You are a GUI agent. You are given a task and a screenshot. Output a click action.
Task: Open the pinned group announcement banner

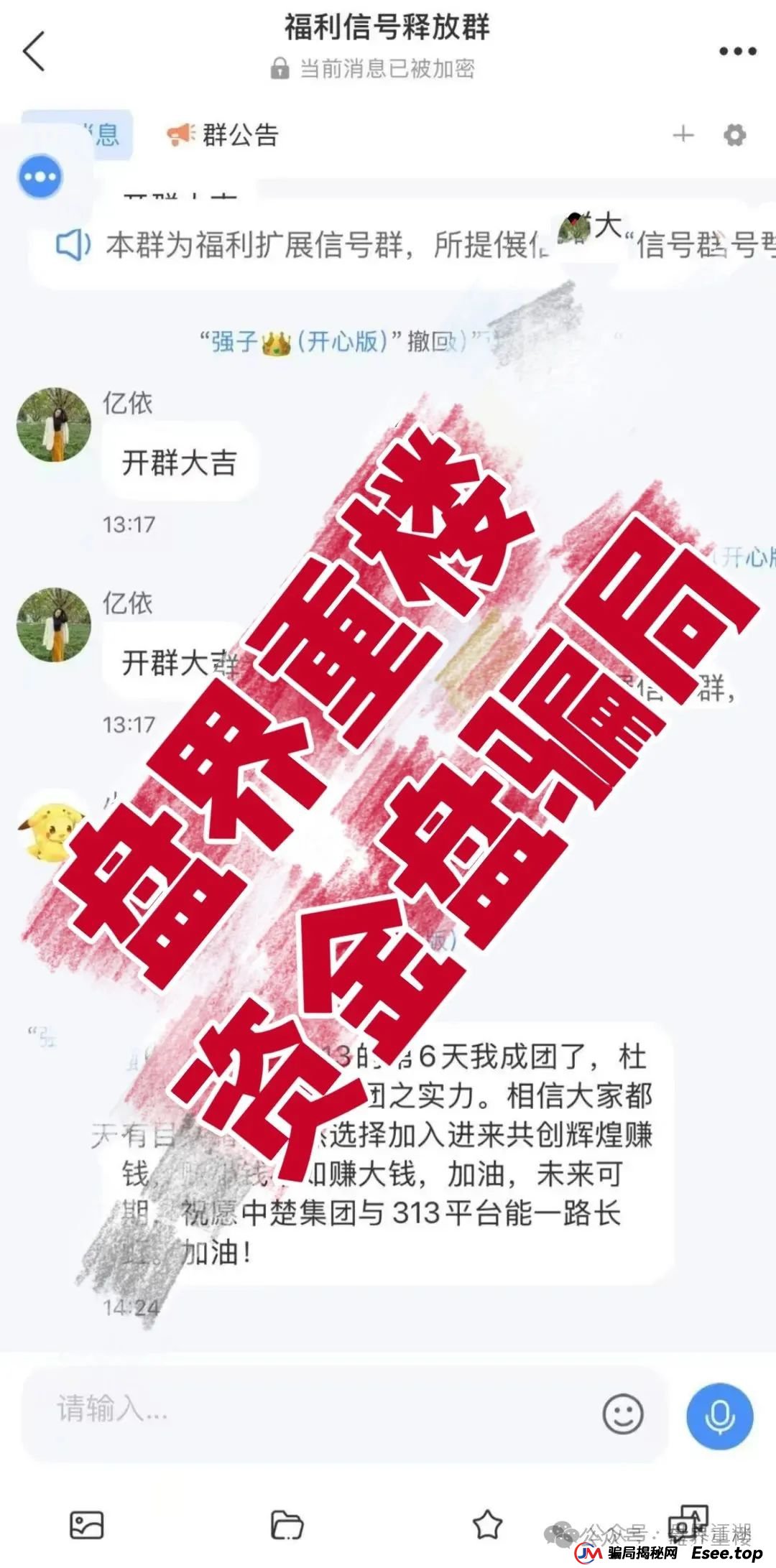[x=302, y=246]
